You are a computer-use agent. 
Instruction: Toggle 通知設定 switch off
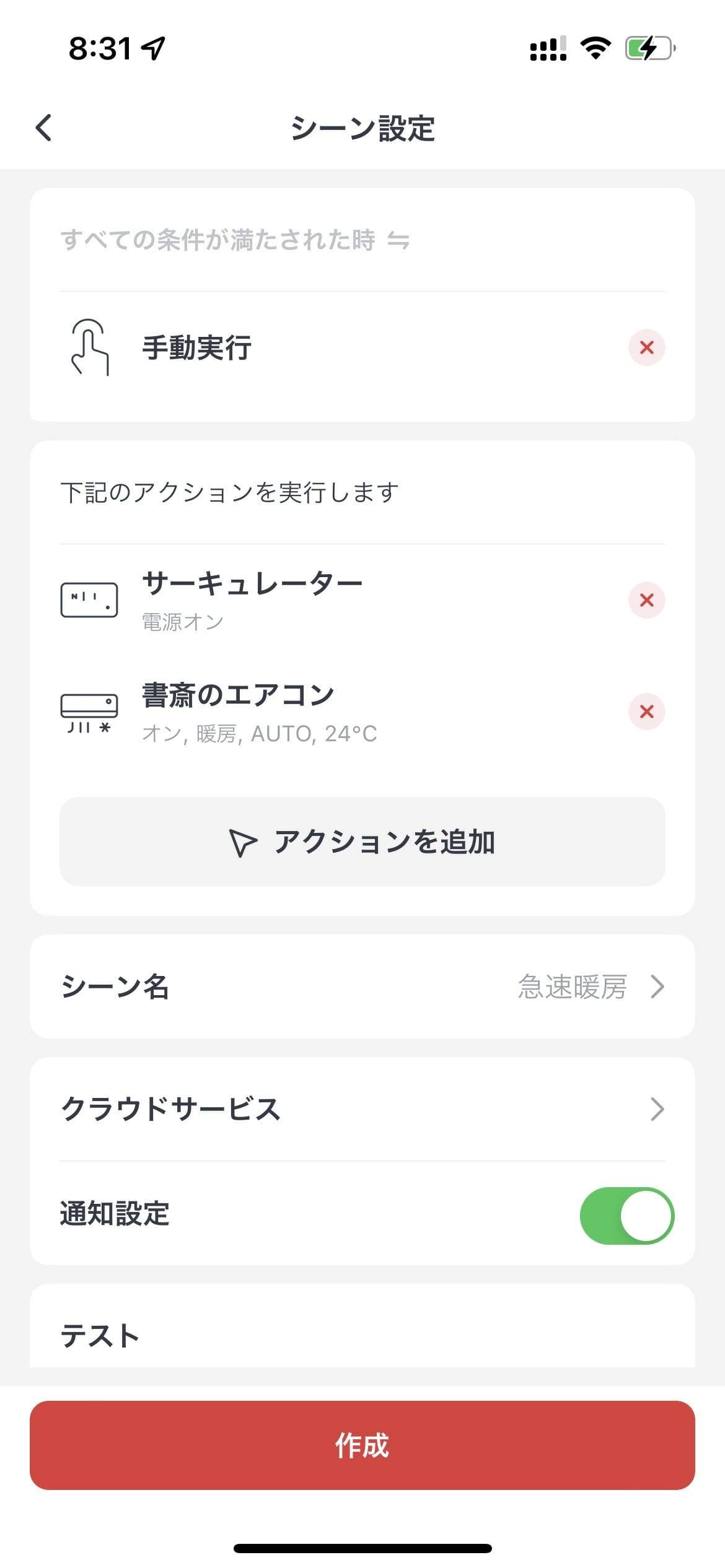[x=626, y=1216]
